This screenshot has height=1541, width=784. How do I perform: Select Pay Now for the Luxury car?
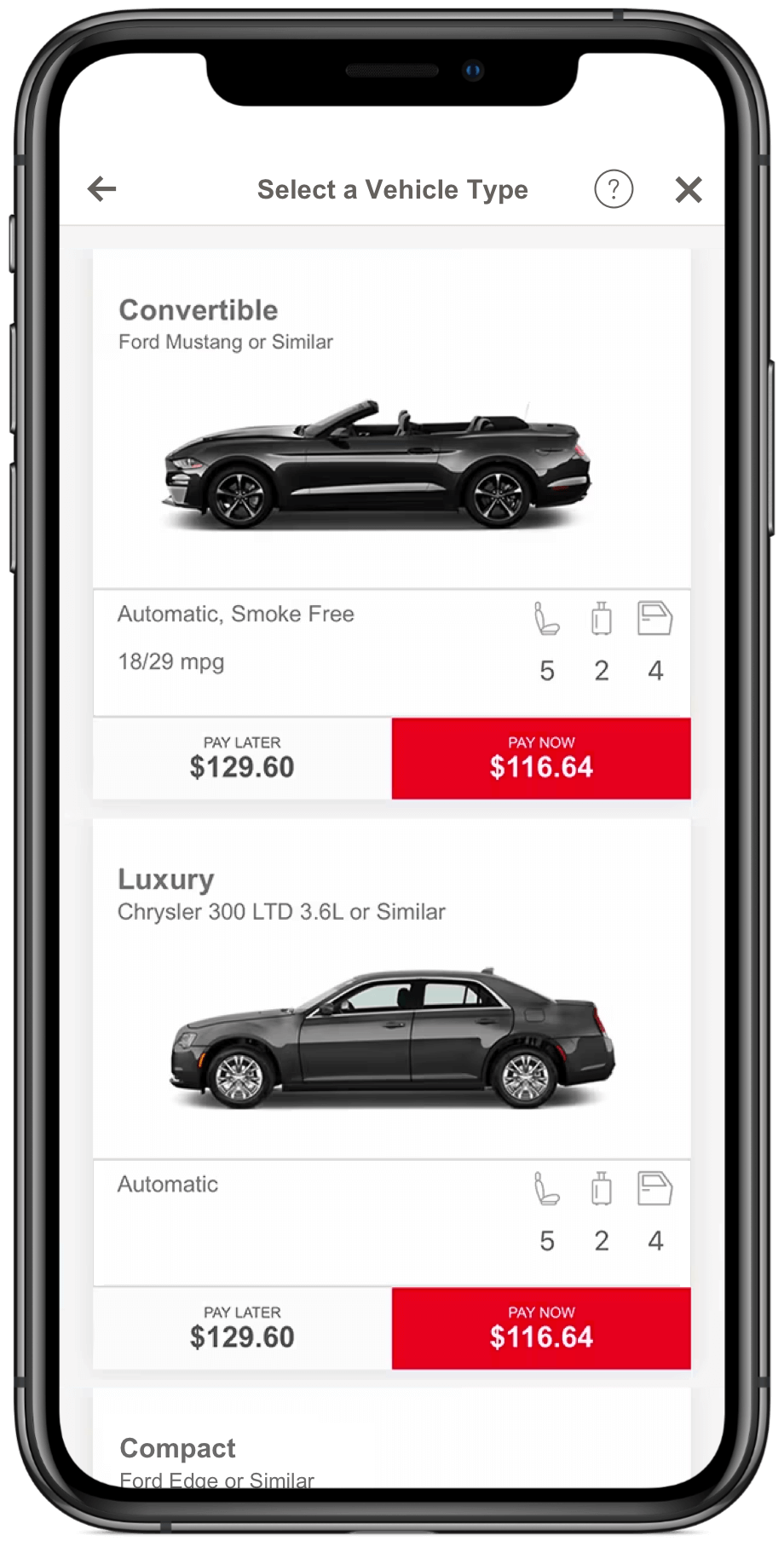(x=541, y=1328)
